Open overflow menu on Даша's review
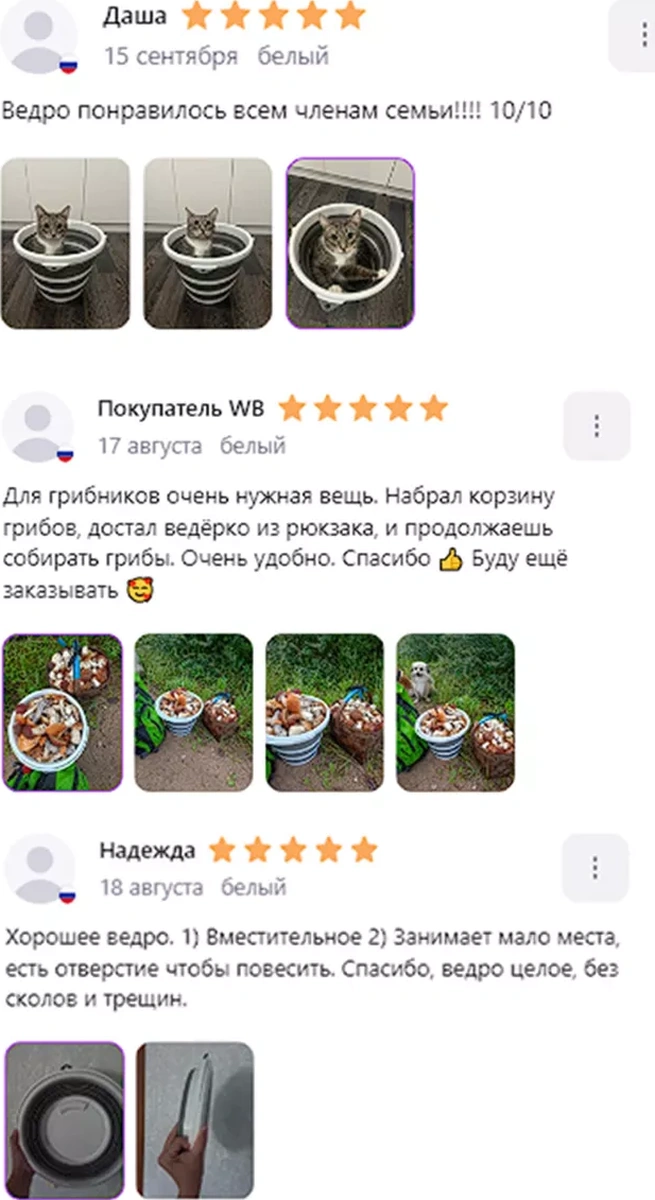The height and width of the screenshot is (1200, 655). (634, 38)
